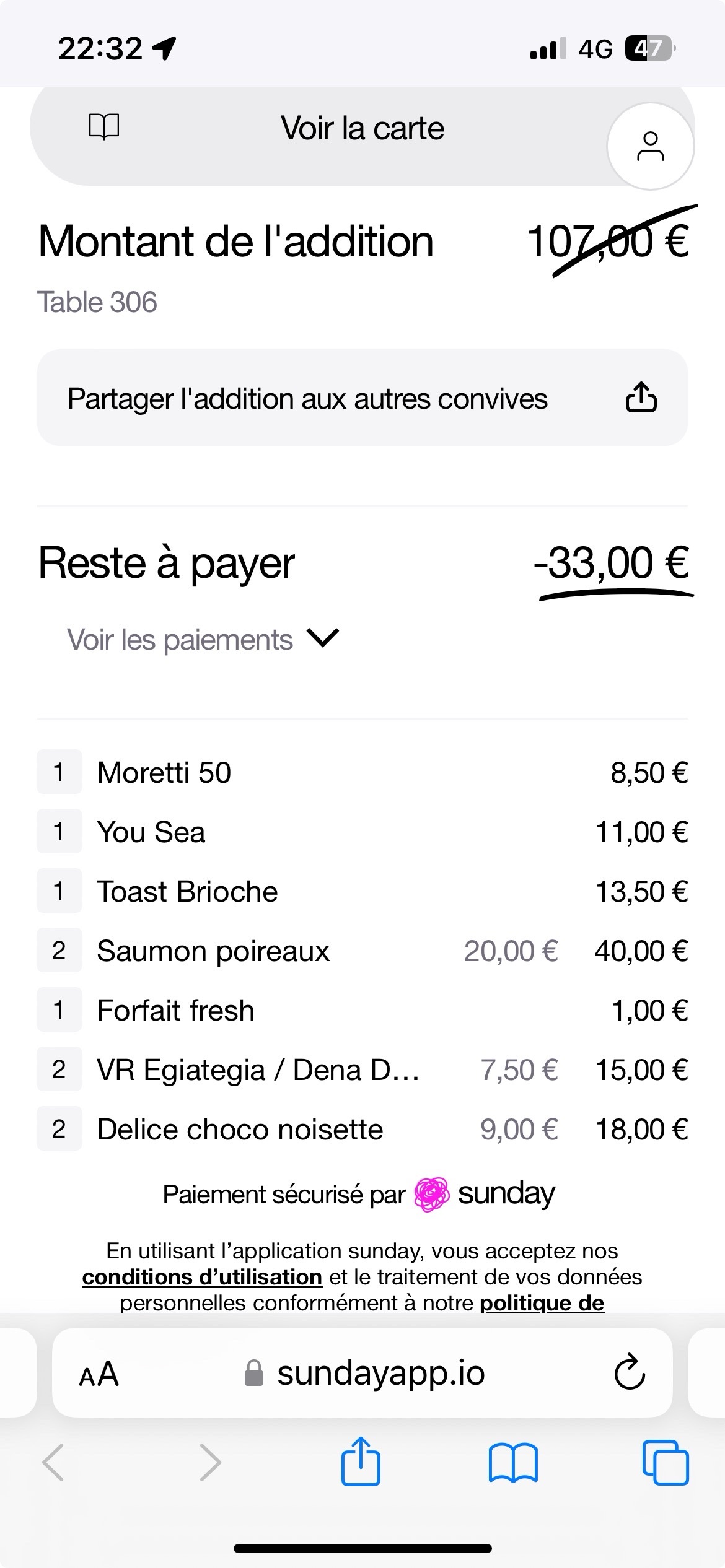The image size is (725, 1568).
Task: Open the Safari share sheet
Action: click(361, 1461)
